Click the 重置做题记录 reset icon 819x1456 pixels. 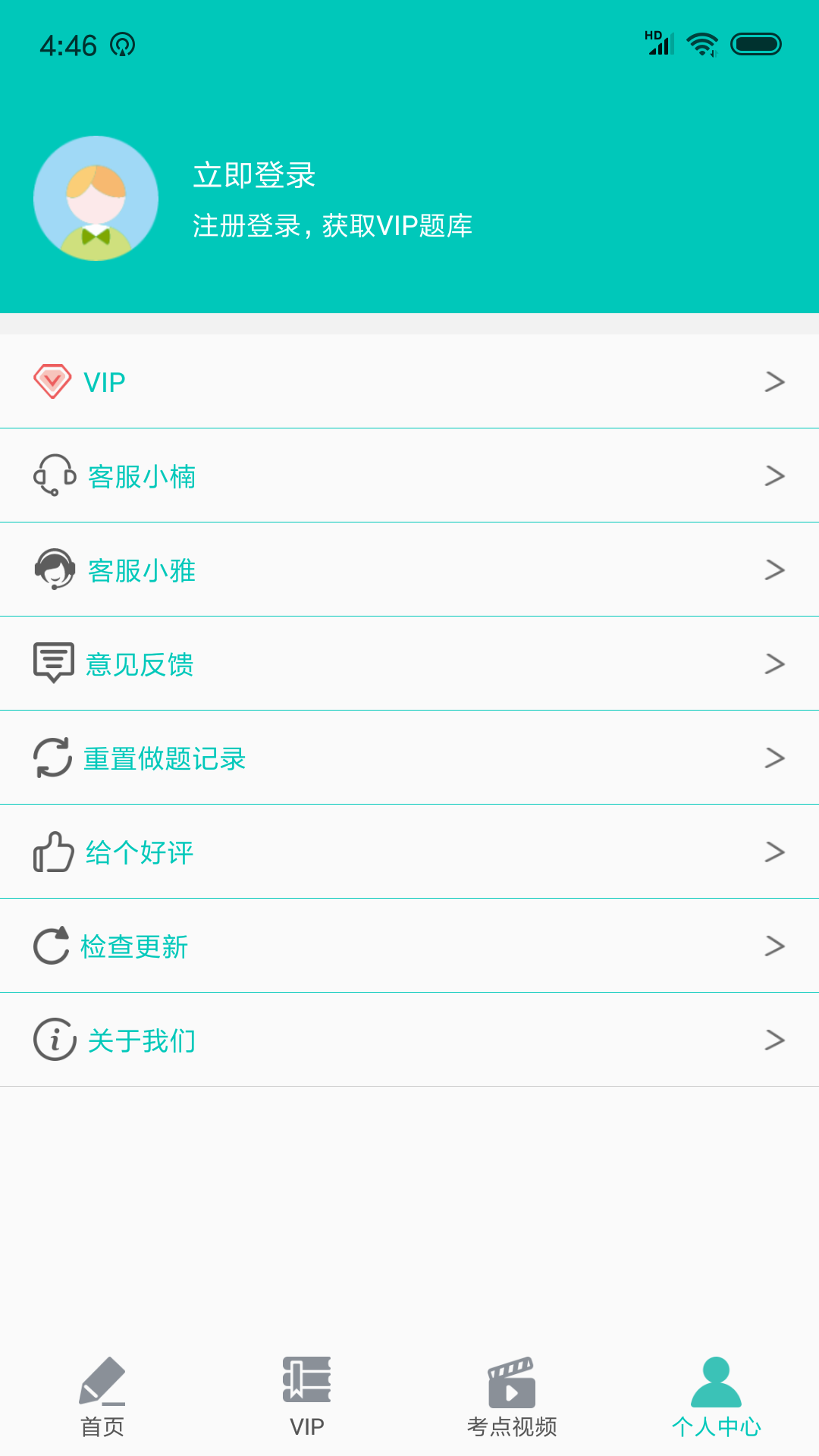(52, 758)
